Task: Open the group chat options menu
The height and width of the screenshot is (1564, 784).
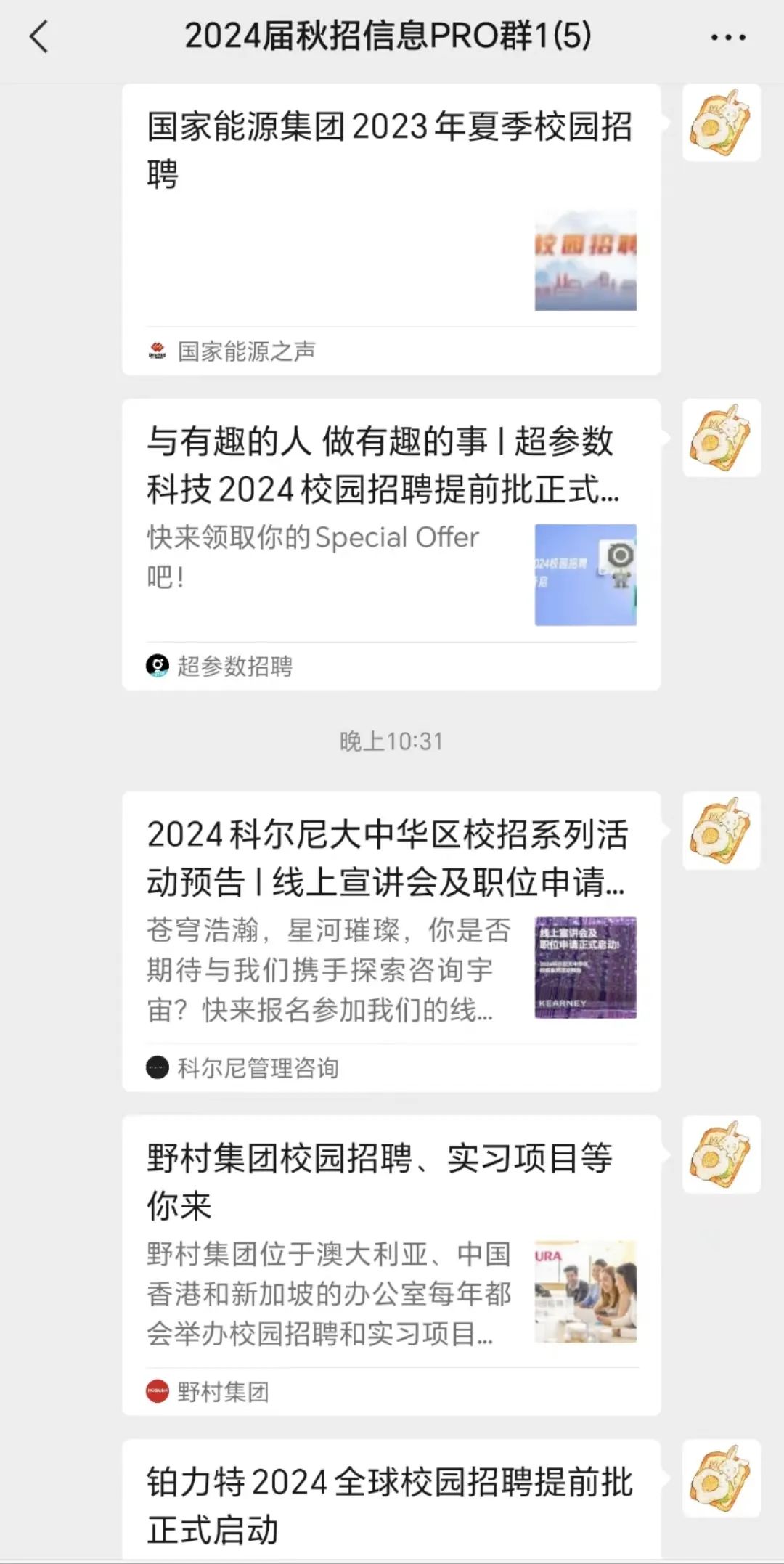Action: coord(728,37)
